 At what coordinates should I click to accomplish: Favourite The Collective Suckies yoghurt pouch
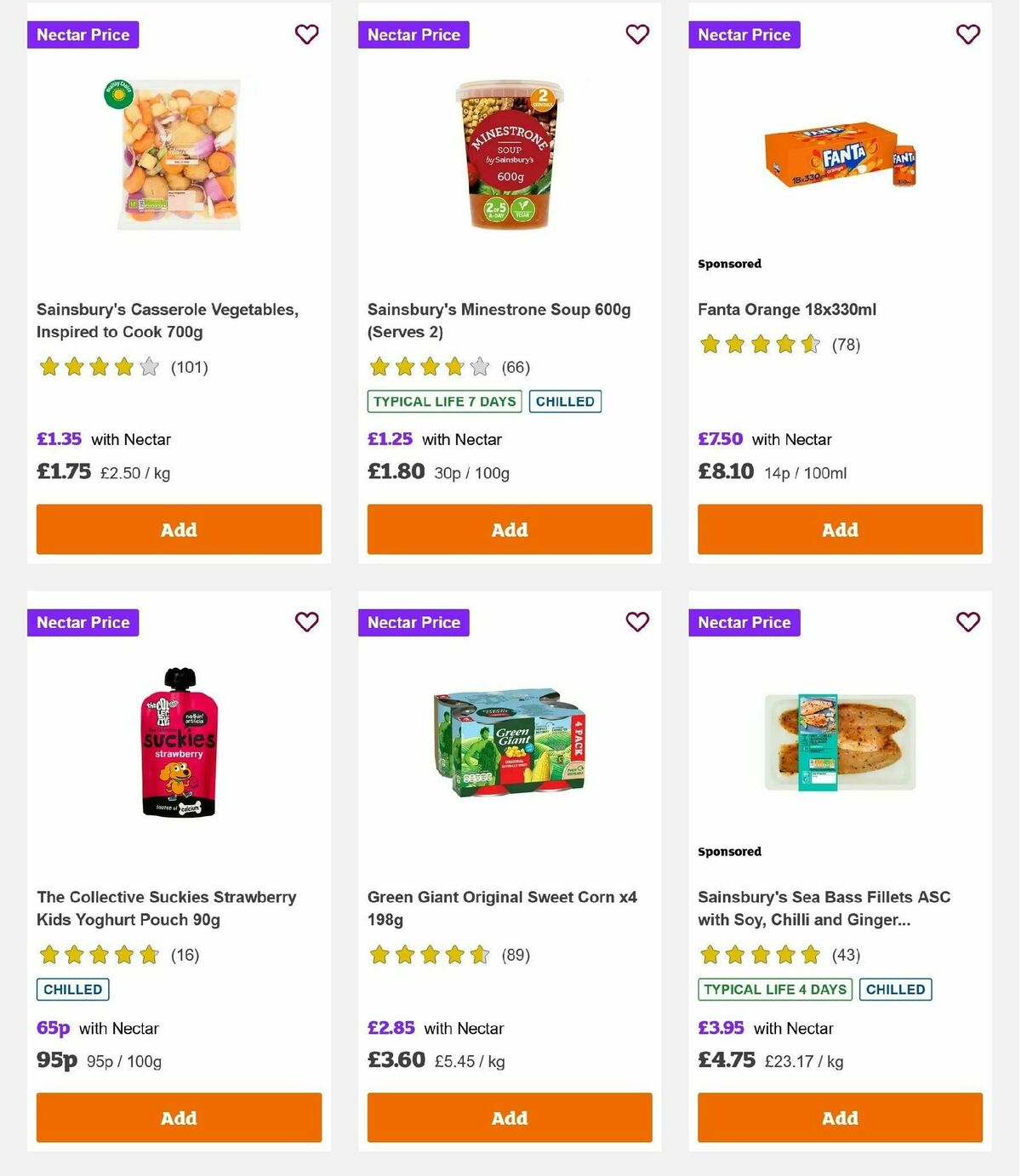point(306,622)
